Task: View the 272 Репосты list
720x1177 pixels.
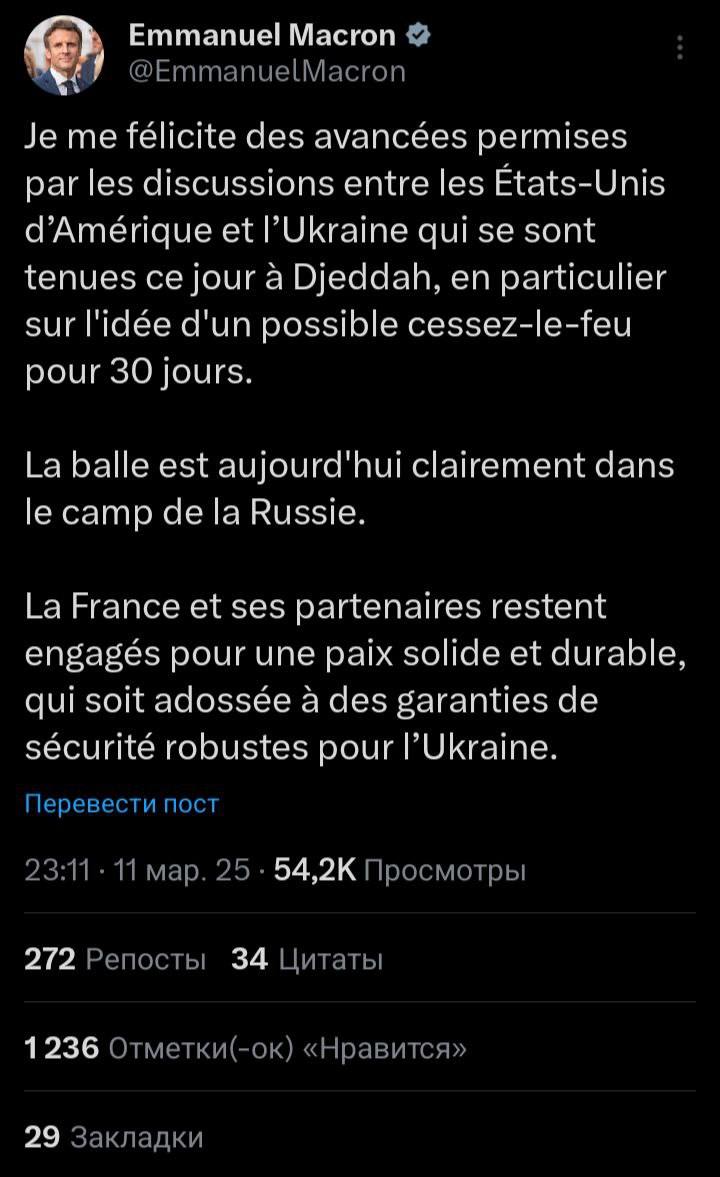Action: (x=115, y=959)
